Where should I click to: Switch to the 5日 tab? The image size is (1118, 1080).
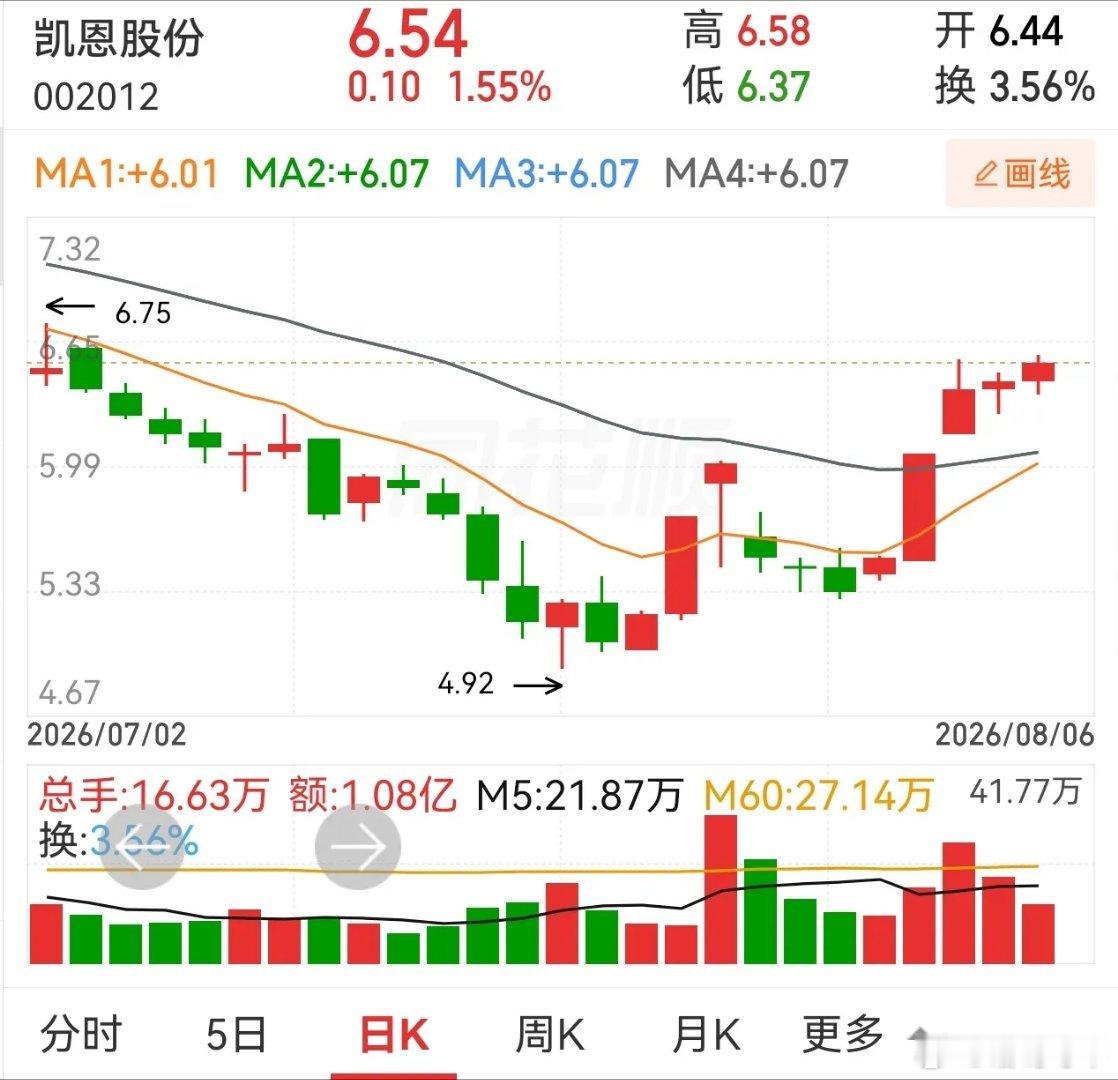tap(236, 1034)
